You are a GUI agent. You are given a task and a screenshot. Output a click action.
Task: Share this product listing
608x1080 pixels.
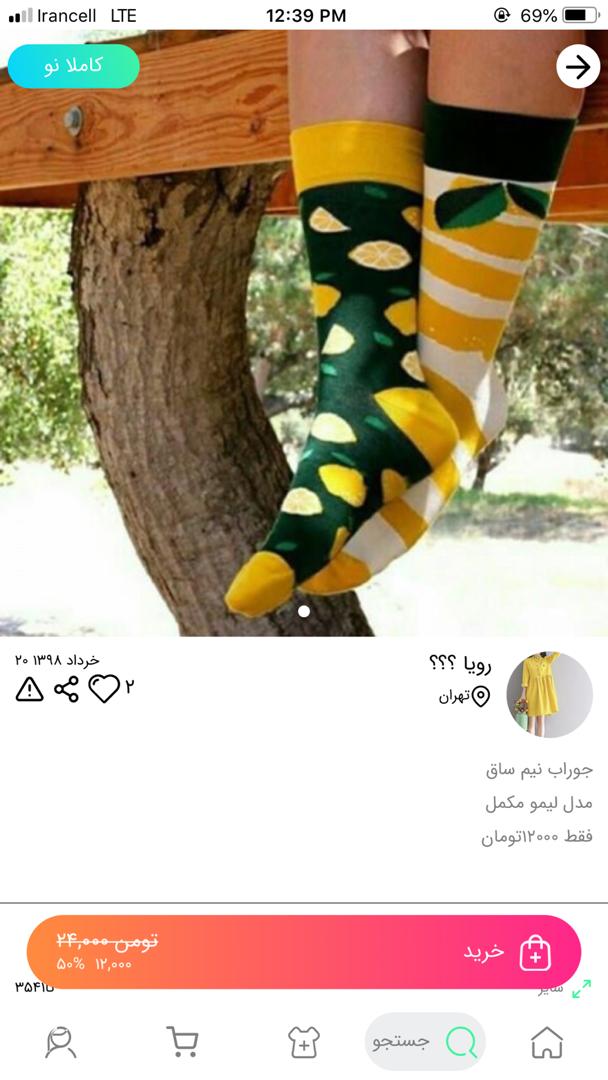coord(66,689)
